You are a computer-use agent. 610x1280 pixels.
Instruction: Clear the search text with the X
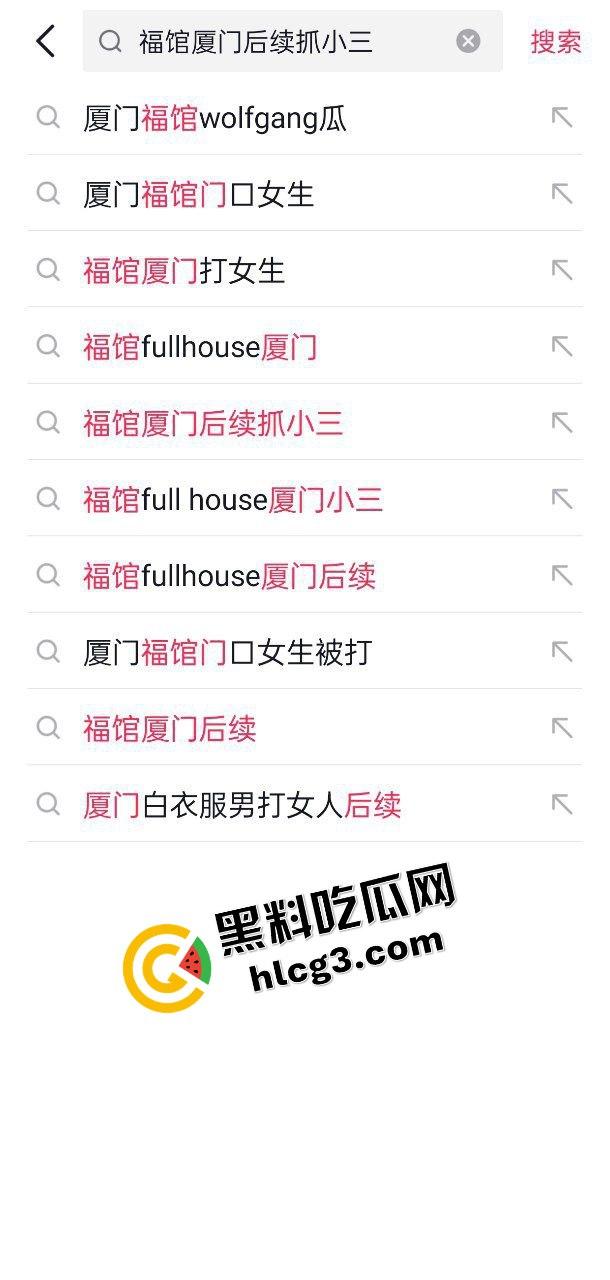tap(468, 41)
